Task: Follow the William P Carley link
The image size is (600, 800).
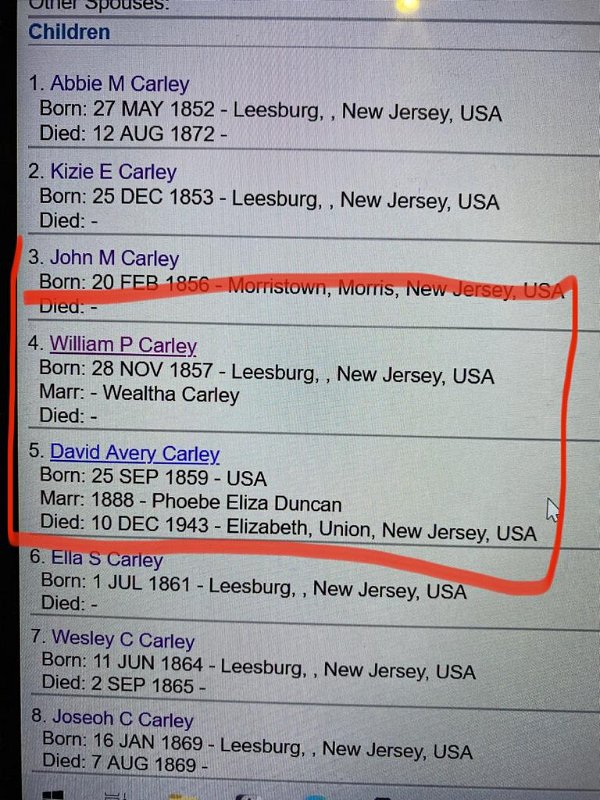Action: [124, 346]
